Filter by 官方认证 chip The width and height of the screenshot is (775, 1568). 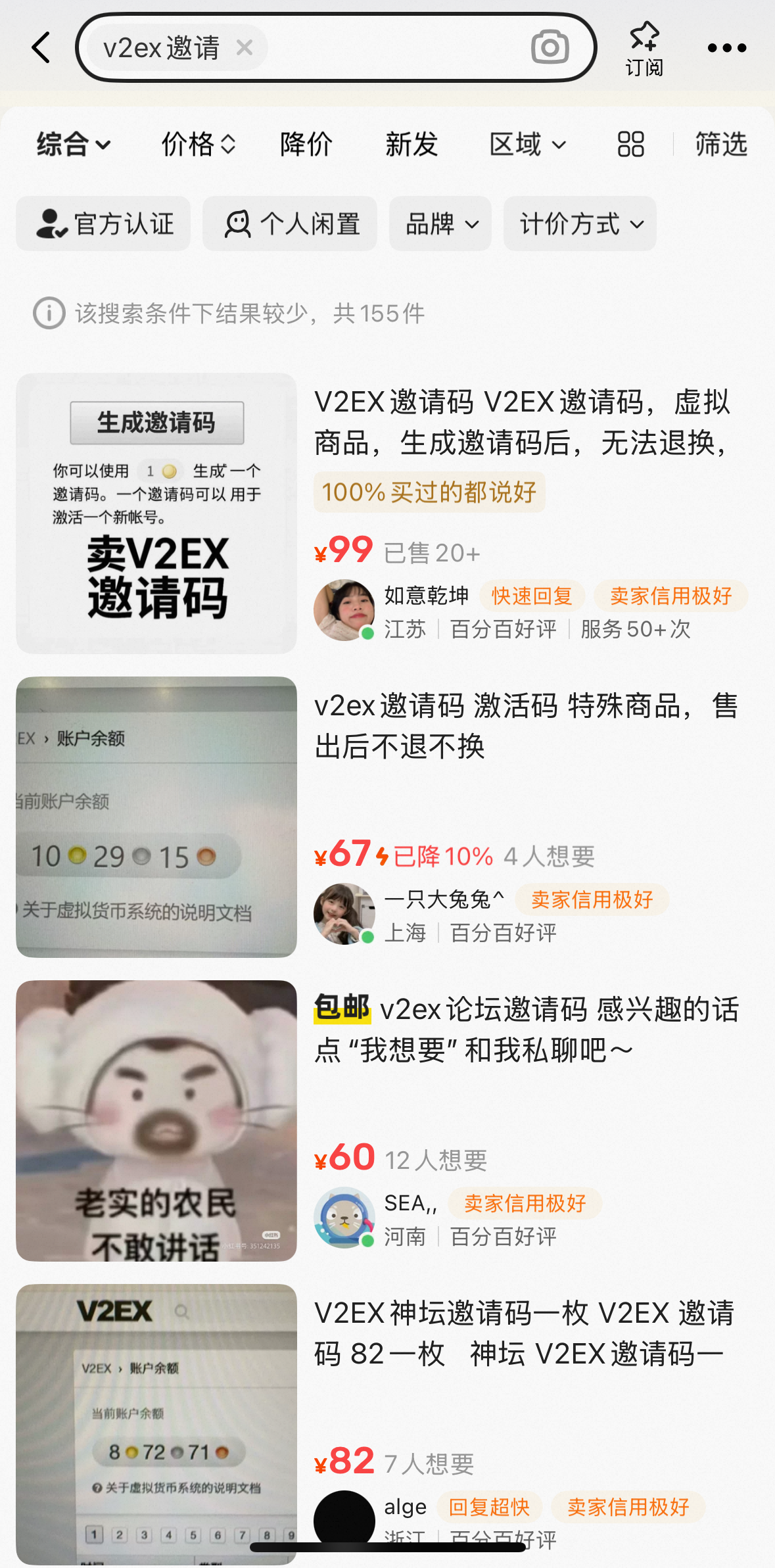(x=104, y=224)
